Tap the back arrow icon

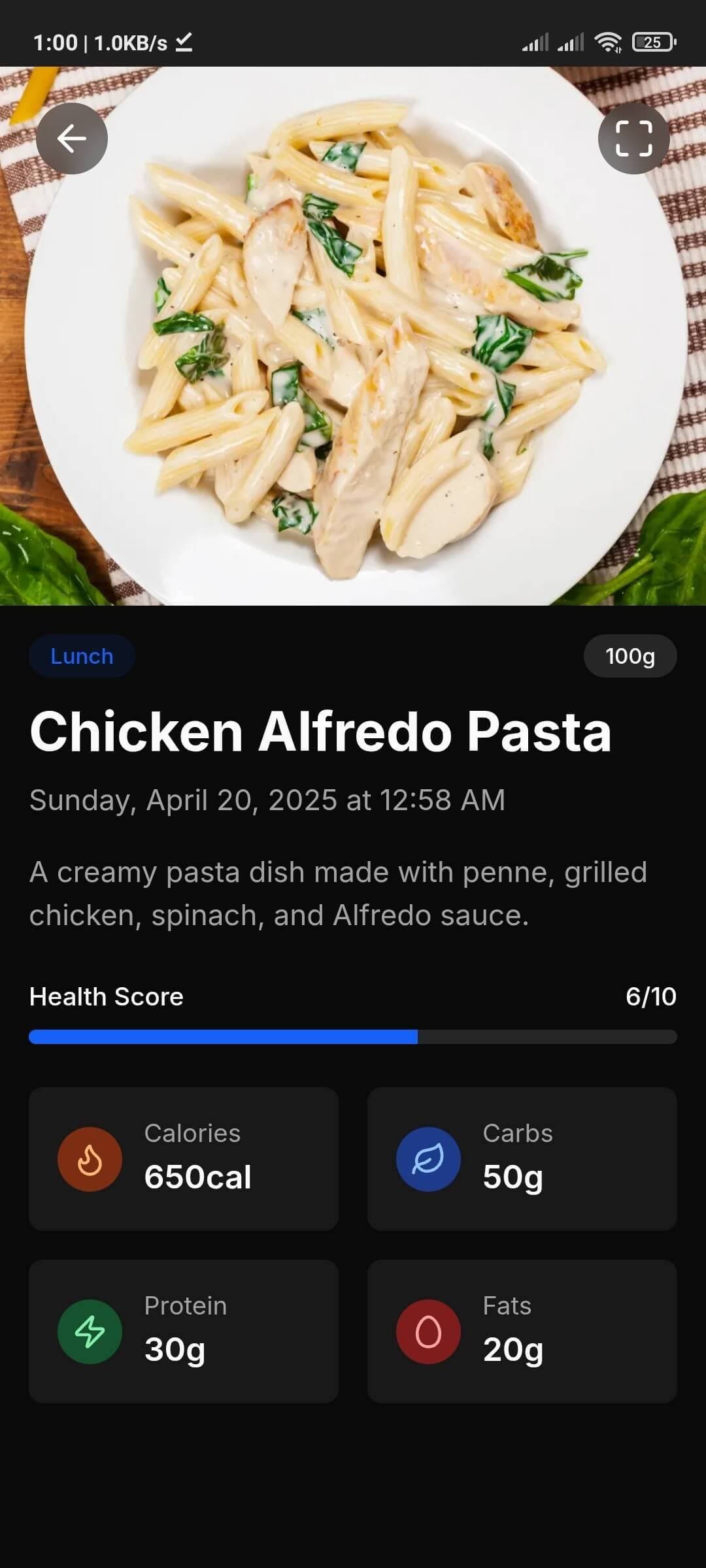pyautogui.click(x=72, y=138)
